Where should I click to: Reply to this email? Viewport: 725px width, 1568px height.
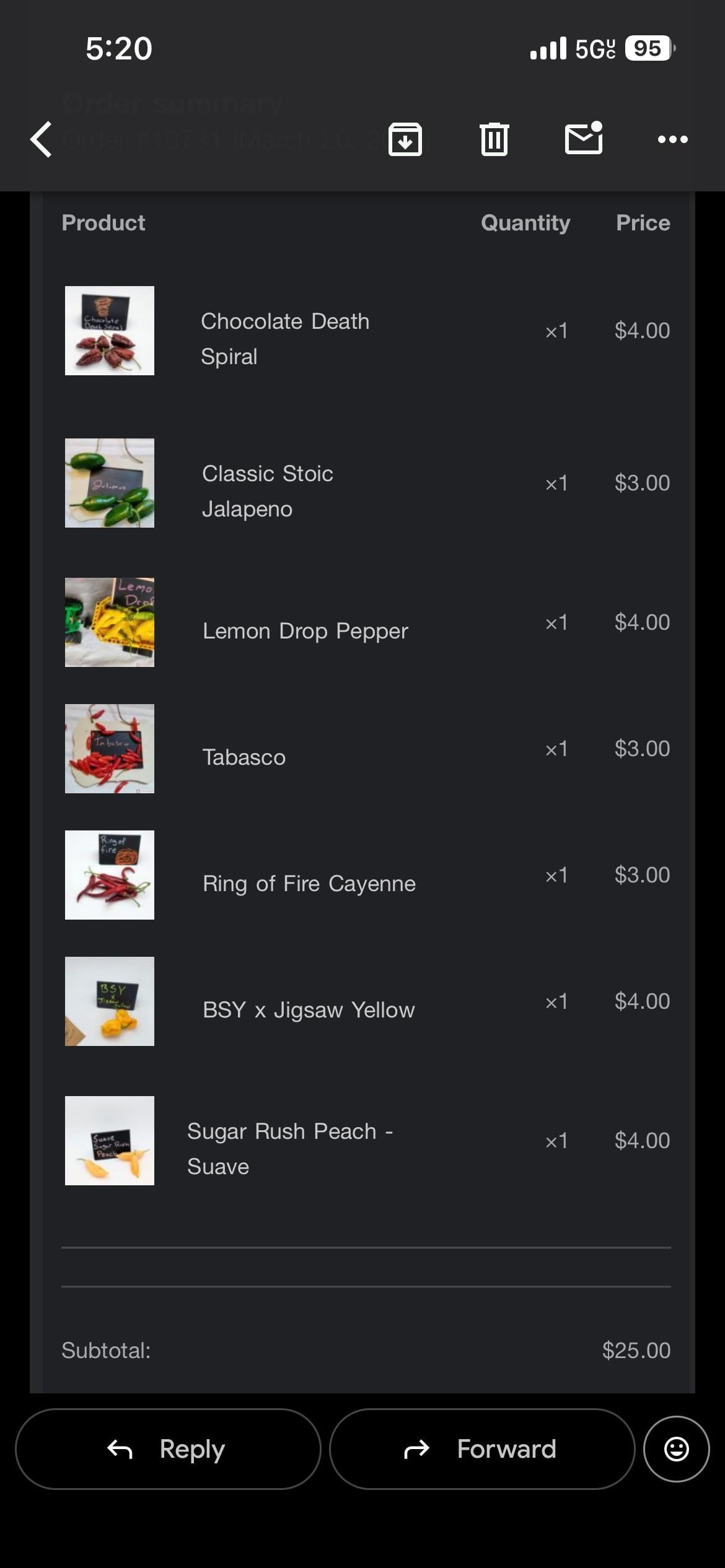[168, 1449]
